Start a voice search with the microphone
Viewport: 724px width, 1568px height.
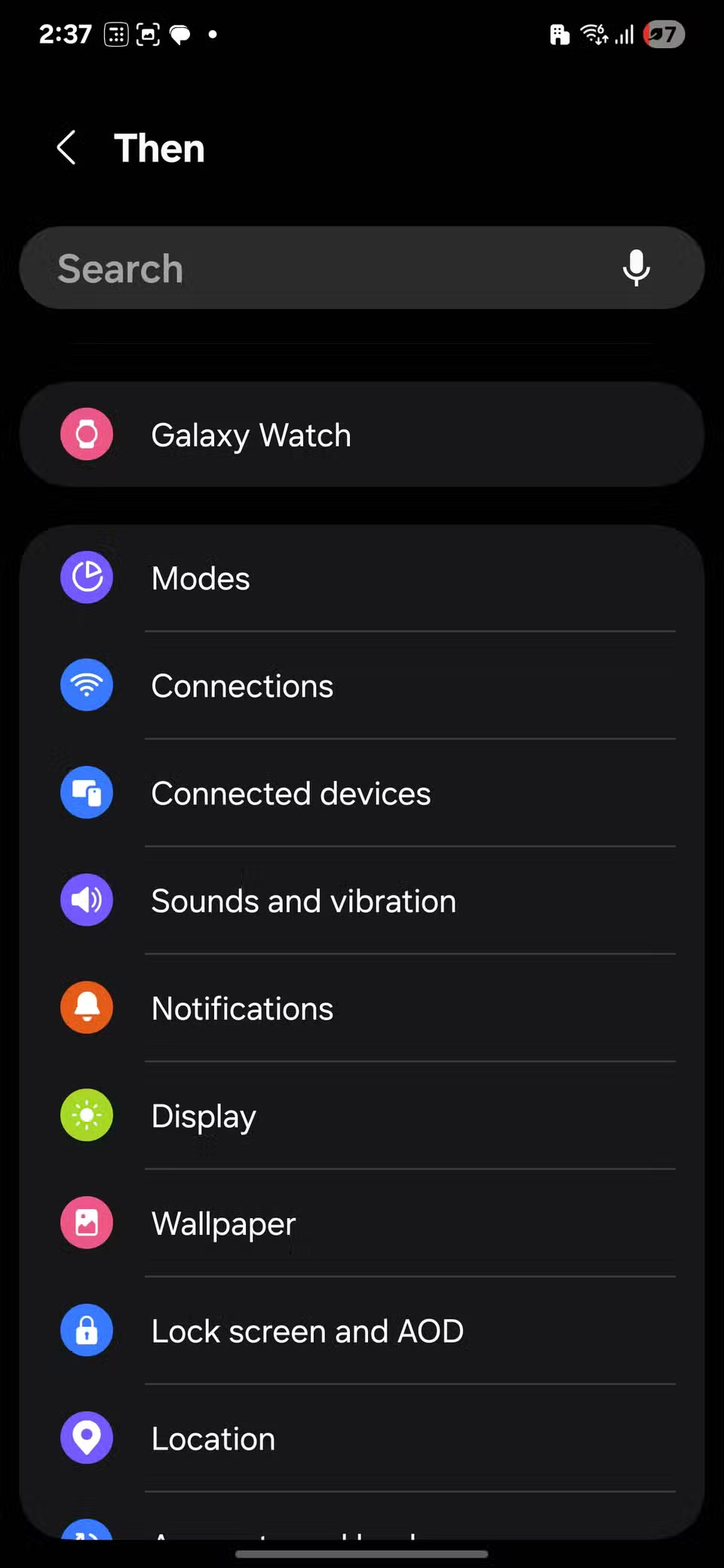(x=637, y=268)
